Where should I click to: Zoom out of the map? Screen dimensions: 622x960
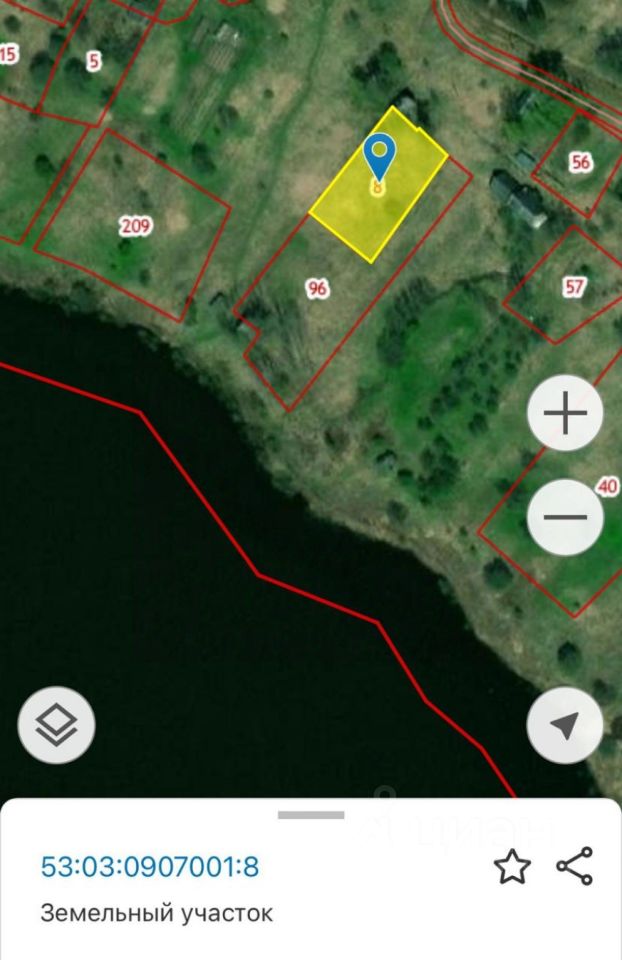(565, 518)
